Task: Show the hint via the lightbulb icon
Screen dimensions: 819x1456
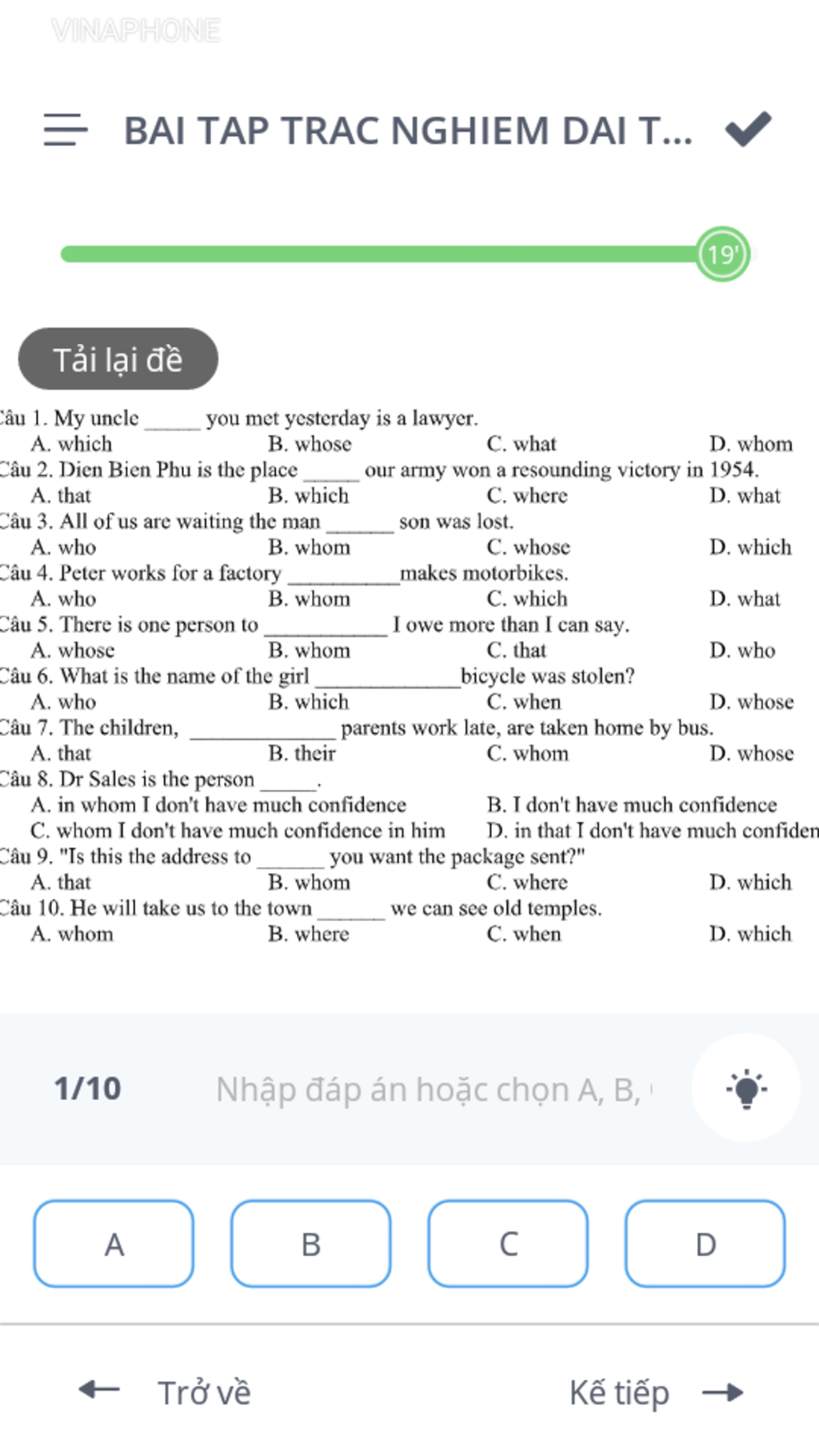Action: (x=745, y=1089)
